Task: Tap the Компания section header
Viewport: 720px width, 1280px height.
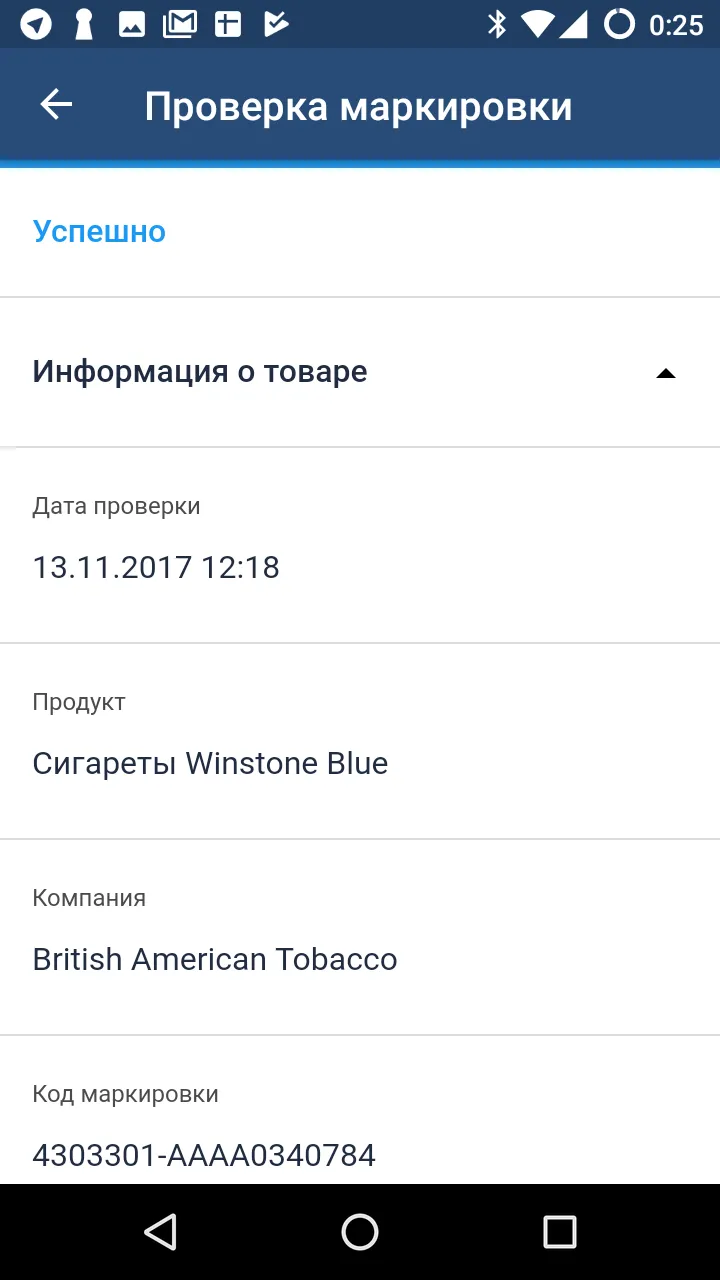Action: pyautogui.click(x=89, y=897)
